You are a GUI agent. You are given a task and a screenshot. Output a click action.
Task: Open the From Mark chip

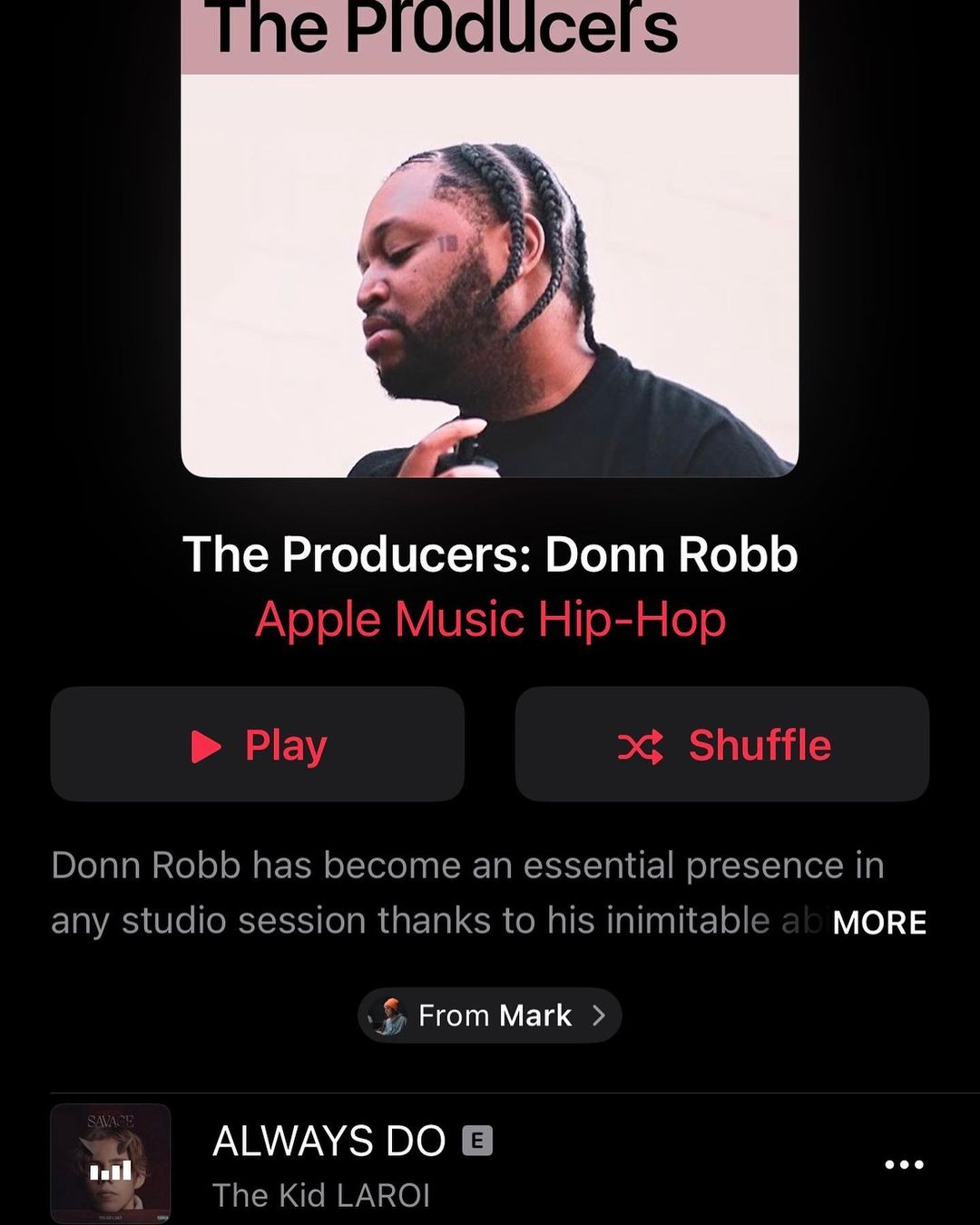tap(490, 1015)
